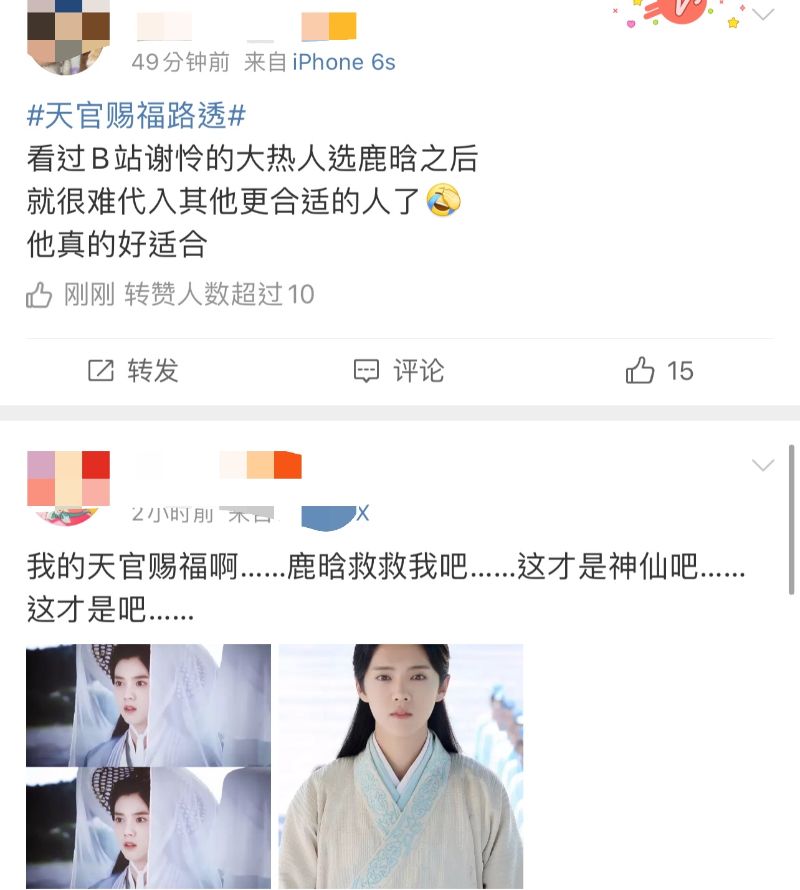
Task: Tap 转发 to repost the first post
Action: coord(133,371)
